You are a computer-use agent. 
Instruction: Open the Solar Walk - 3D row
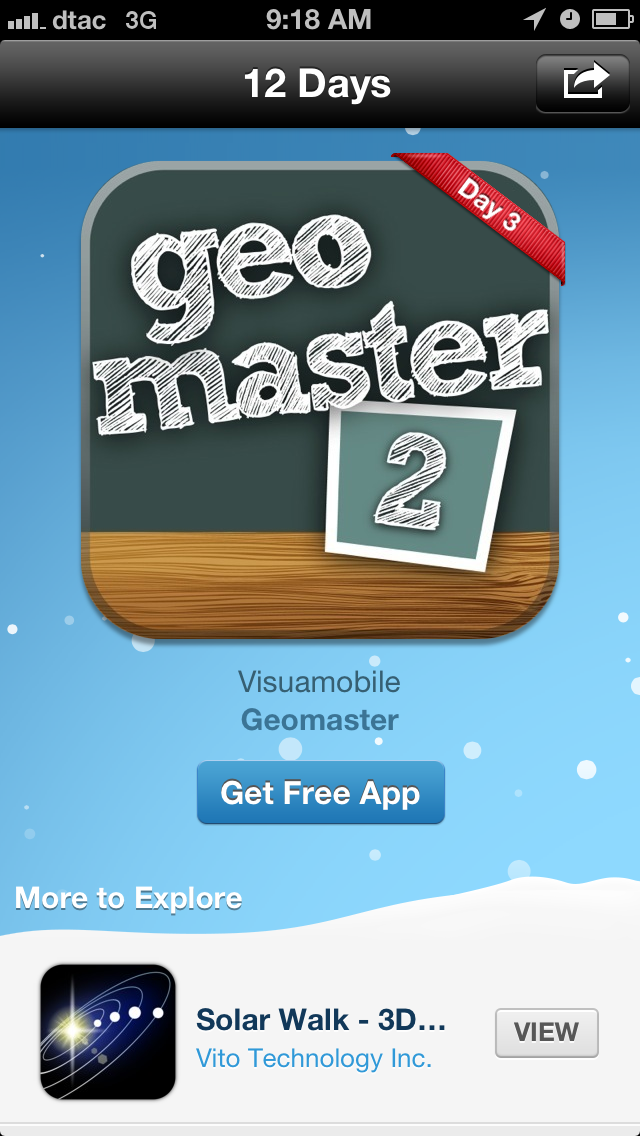click(320, 1032)
